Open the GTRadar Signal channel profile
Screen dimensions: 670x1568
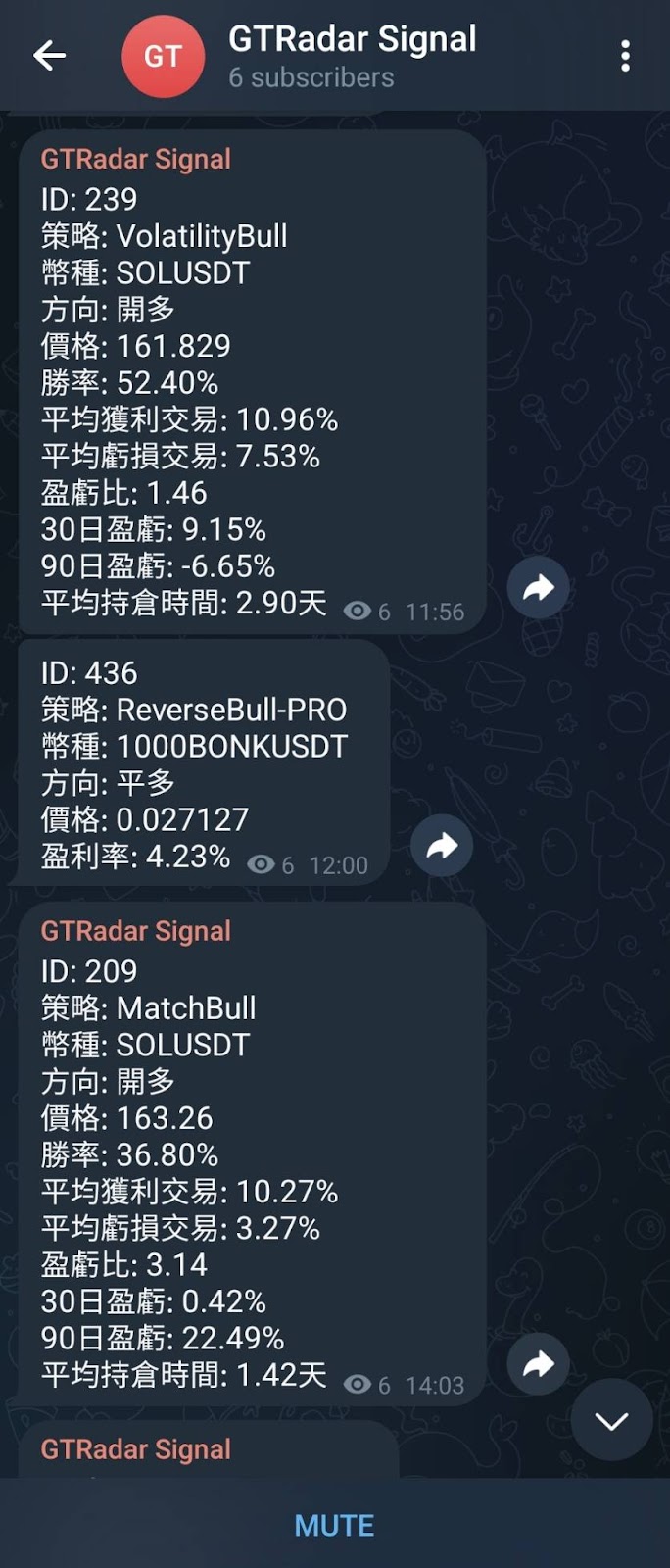pyautogui.click(x=351, y=56)
